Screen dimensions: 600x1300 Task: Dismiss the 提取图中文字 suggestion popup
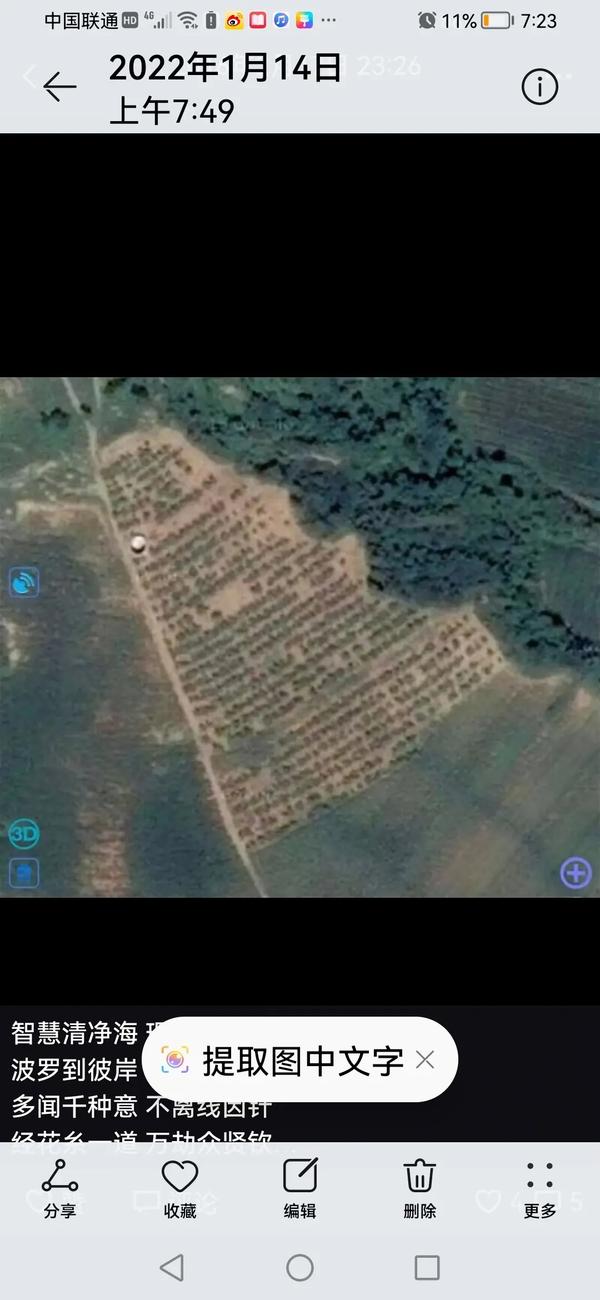coord(425,1060)
